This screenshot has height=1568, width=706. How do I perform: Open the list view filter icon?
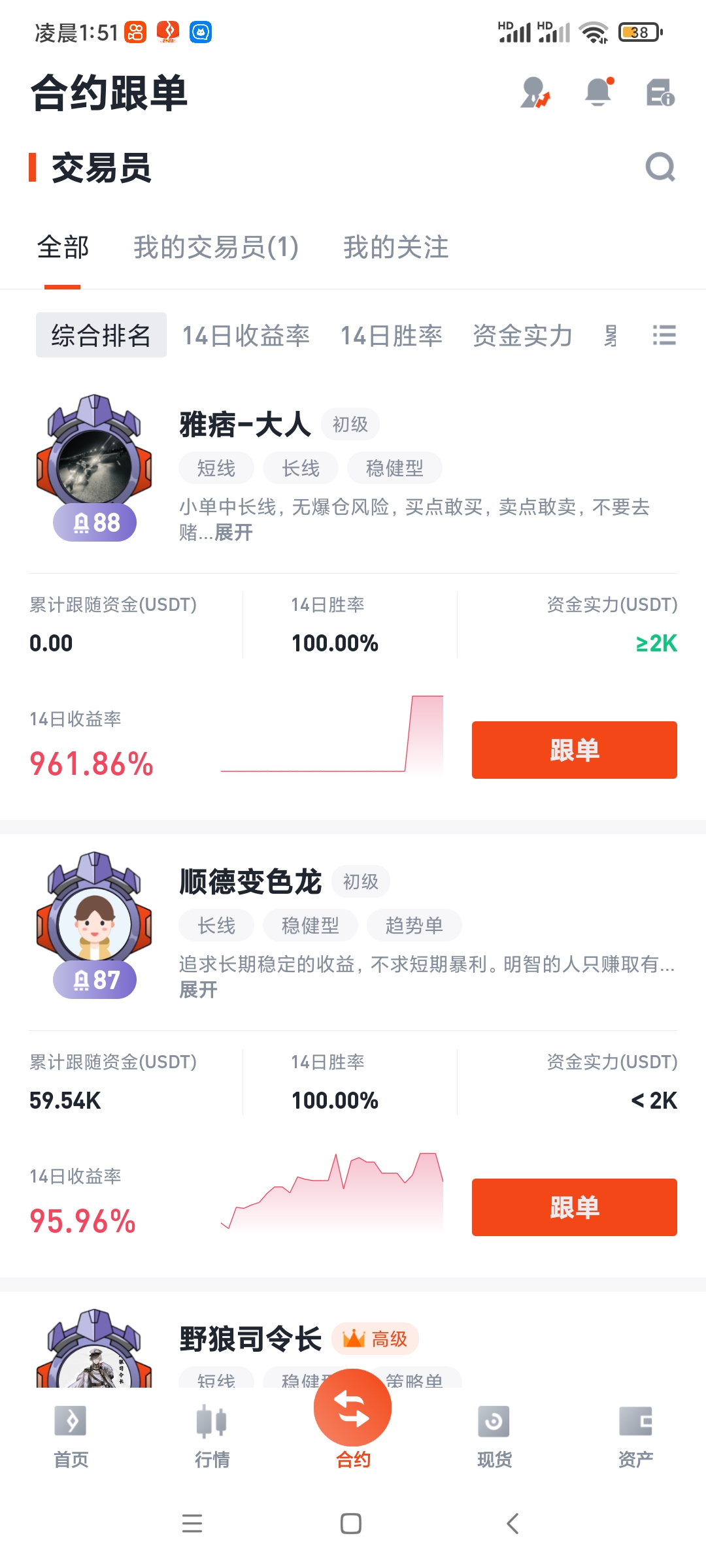click(664, 336)
